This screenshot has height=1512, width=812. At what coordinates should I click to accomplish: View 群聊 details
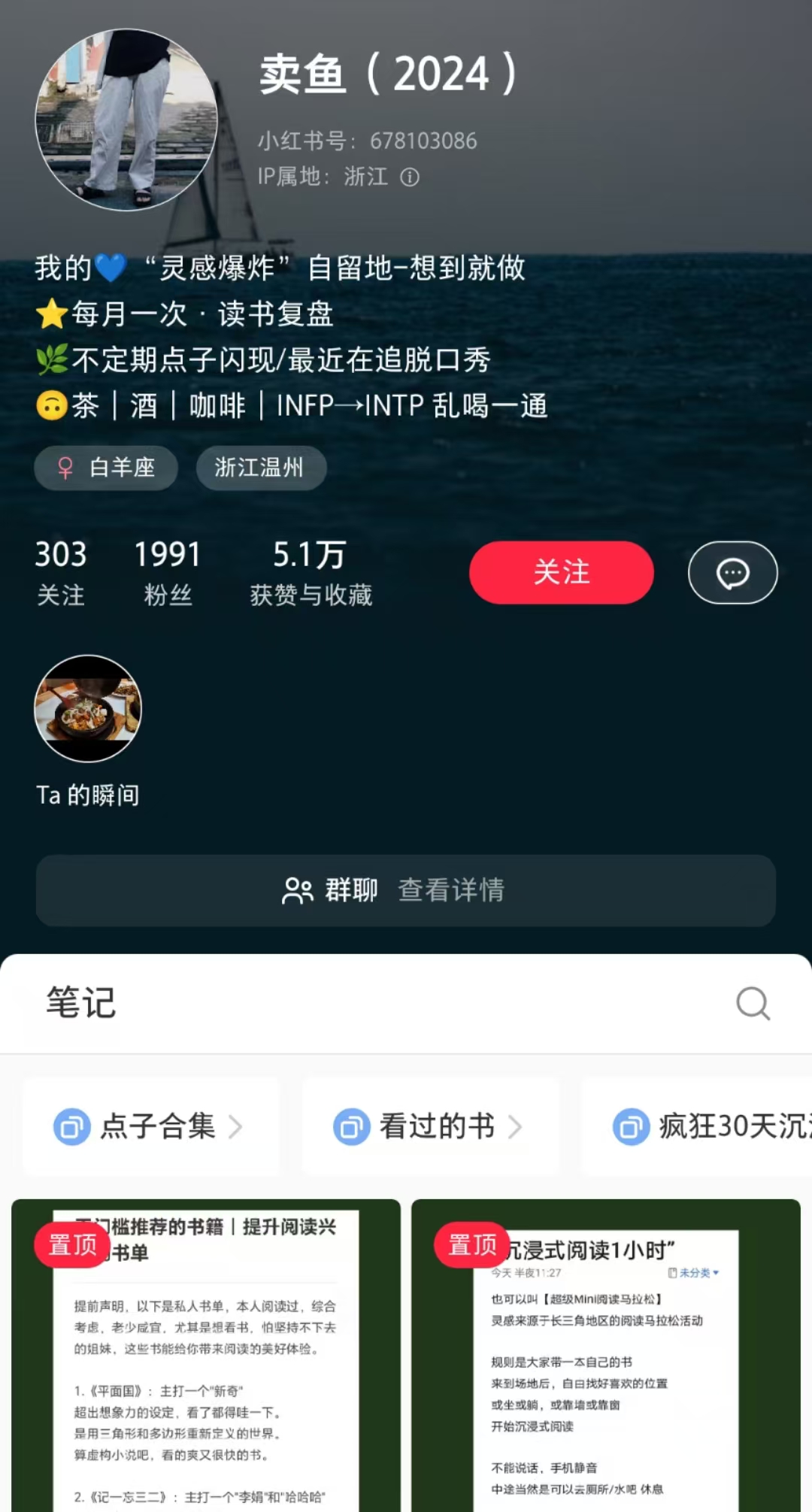(x=406, y=890)
